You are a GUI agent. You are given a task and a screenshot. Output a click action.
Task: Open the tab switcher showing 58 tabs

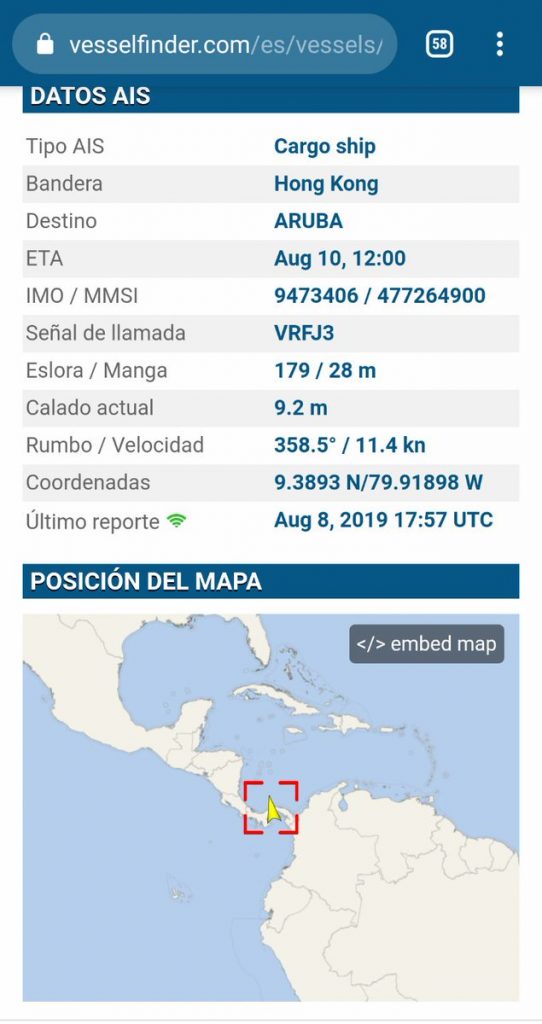coord(439,44)
